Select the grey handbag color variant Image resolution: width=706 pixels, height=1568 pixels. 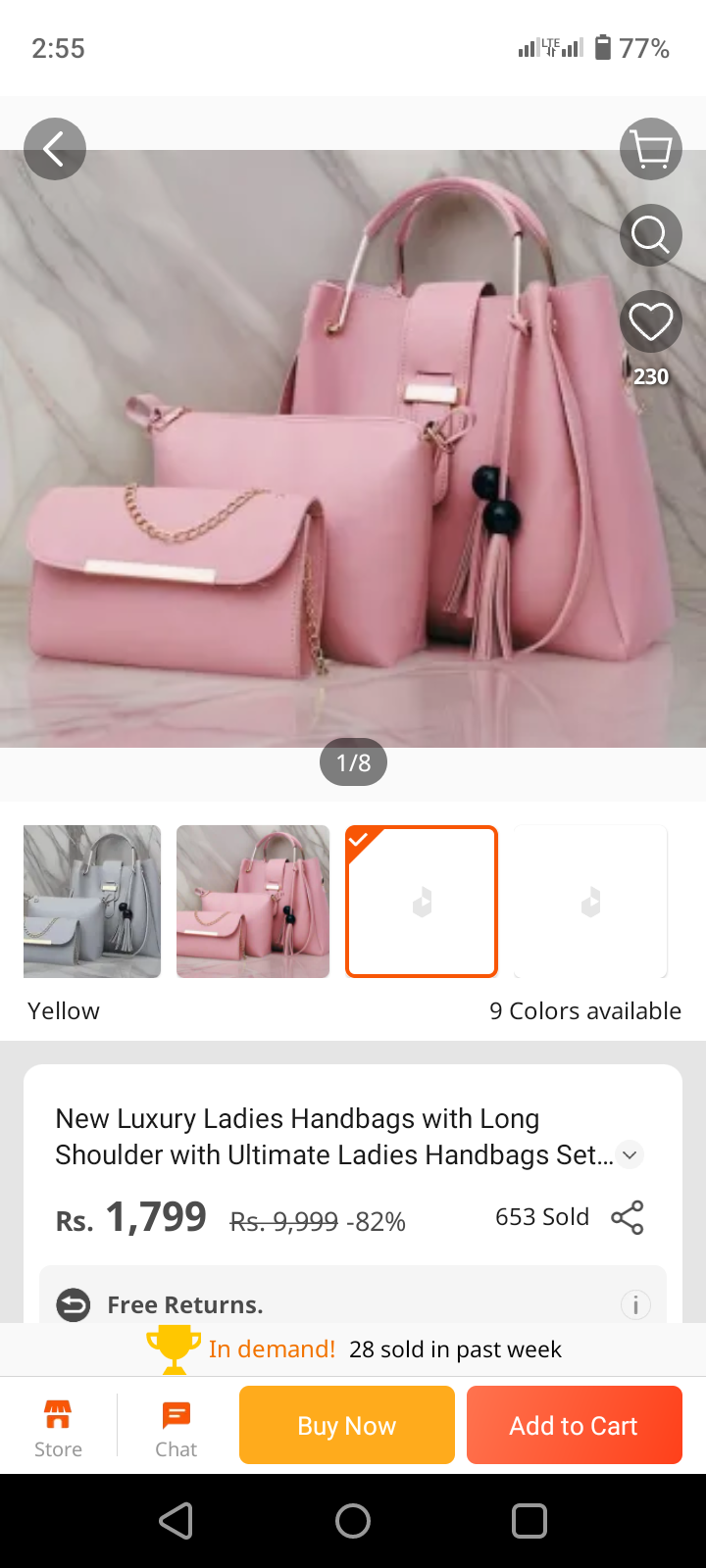pos(92,902)
